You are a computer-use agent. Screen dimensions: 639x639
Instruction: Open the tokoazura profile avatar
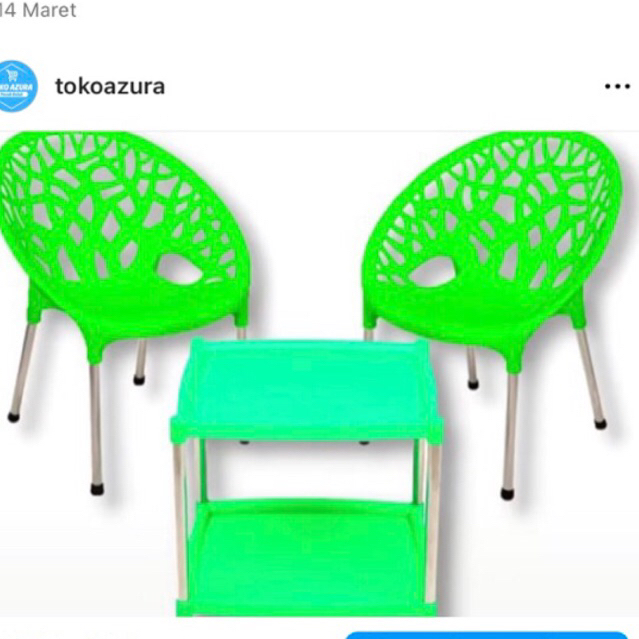click(x=17, y=85)
